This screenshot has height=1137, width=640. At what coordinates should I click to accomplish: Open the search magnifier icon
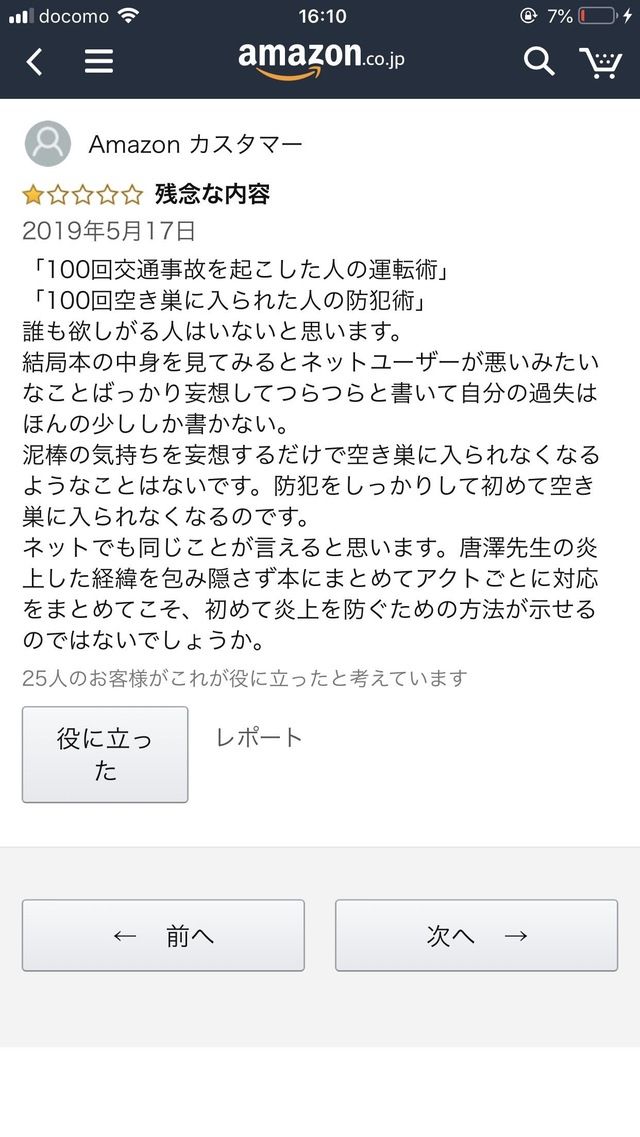click(539, 62)
